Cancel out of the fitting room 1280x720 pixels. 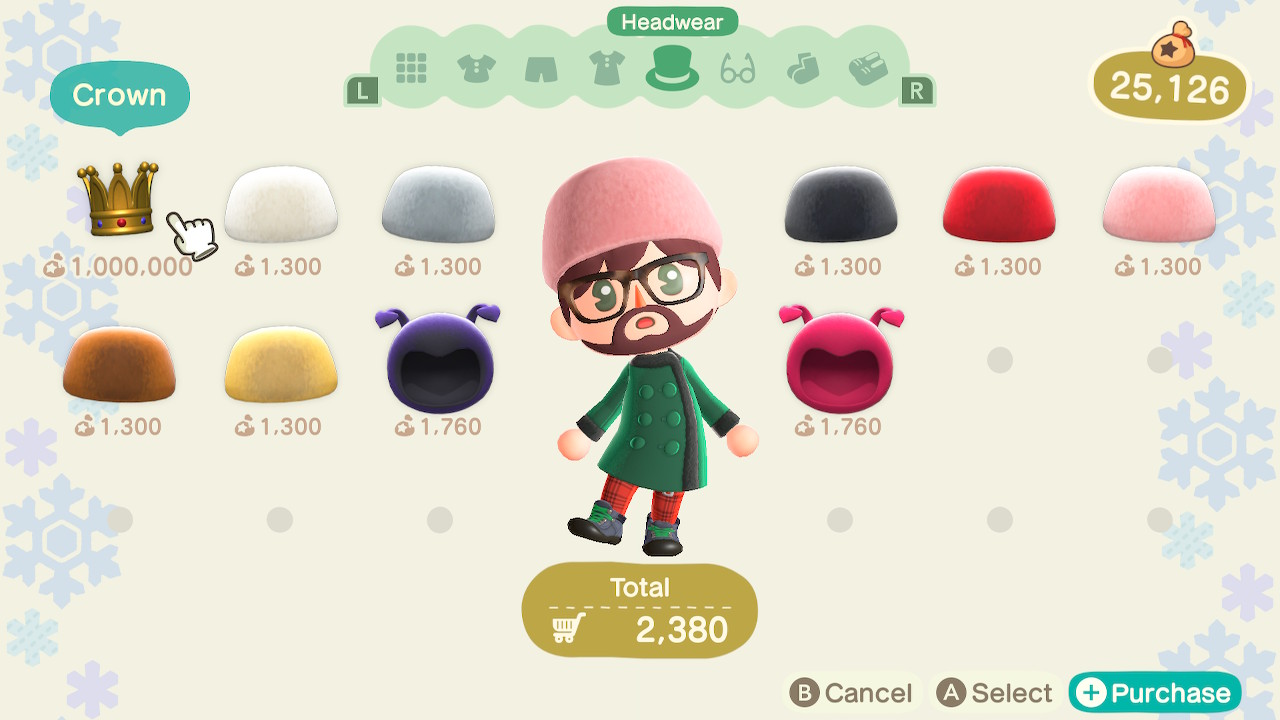click(x=851, y=693)
